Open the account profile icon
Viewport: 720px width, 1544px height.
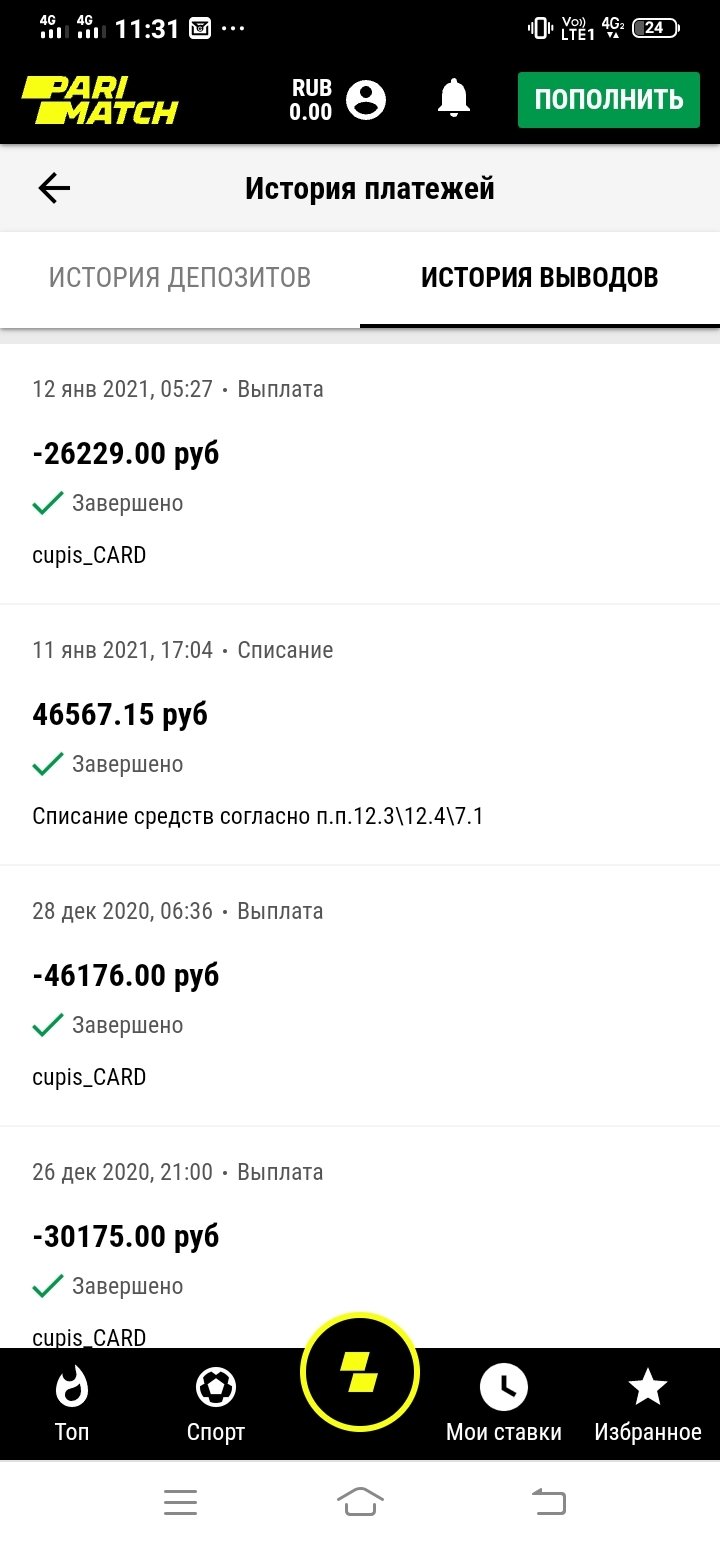click(x=366, y=99)
